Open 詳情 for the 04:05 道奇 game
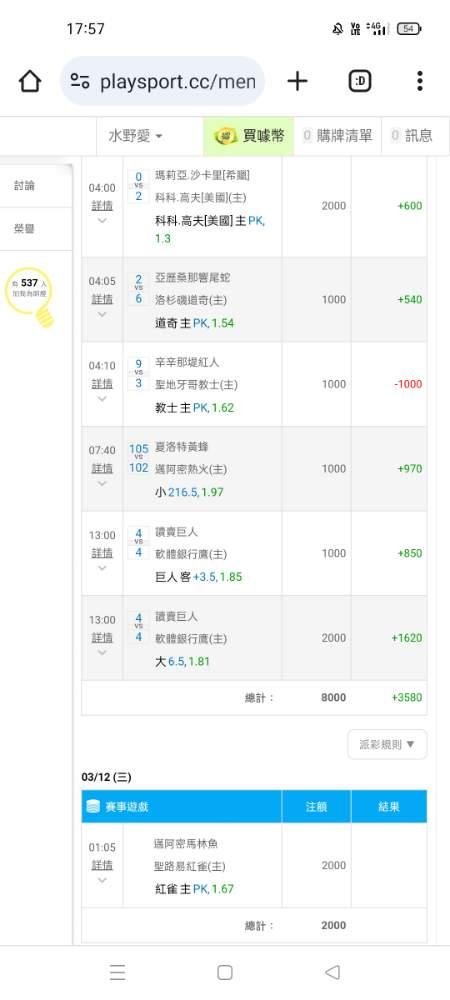Image resolution: width=450 pixels, height=1000 pixels. click(x=102, y=299)
